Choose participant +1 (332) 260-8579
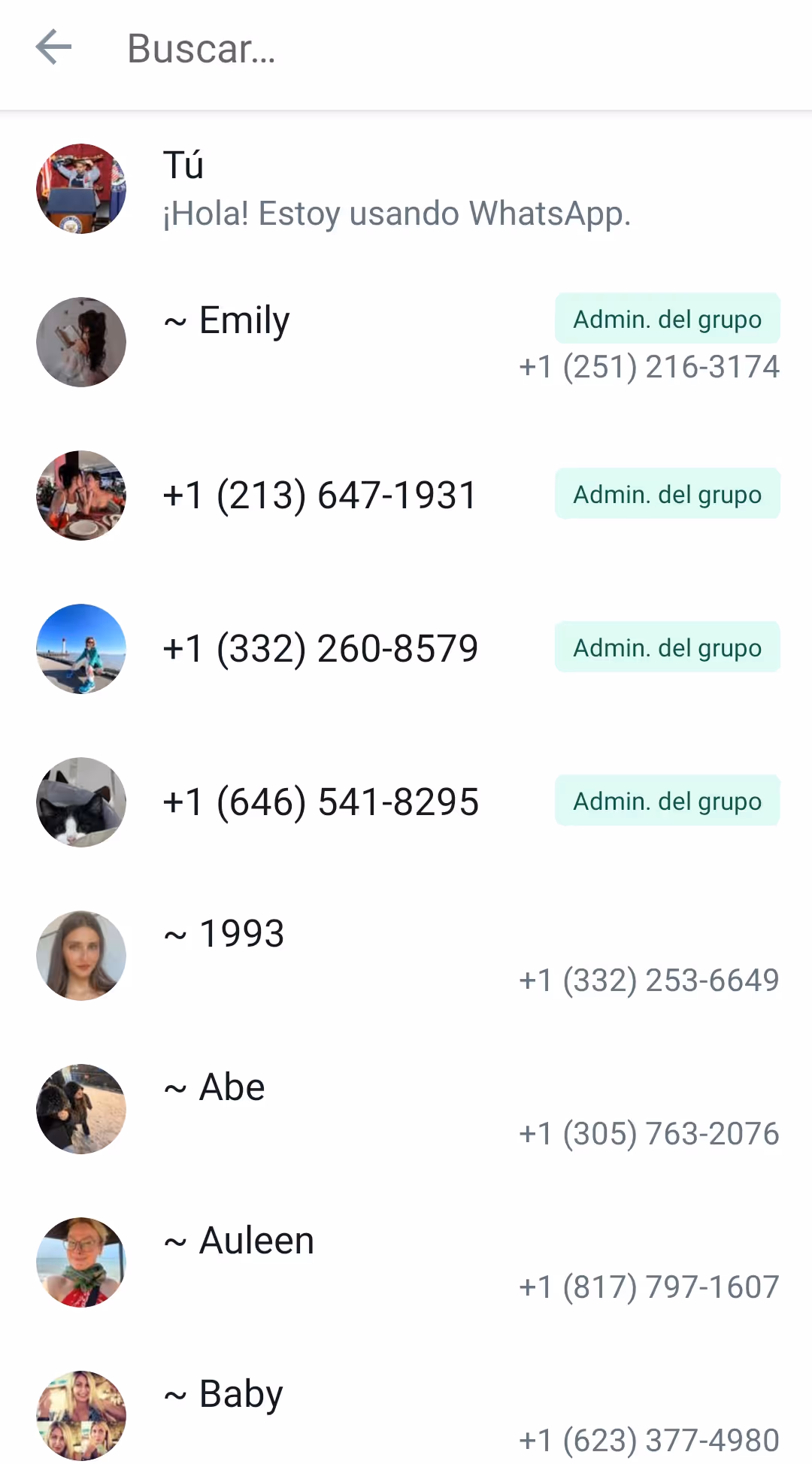The image size is (812, 1464). (x=406, y=648)
